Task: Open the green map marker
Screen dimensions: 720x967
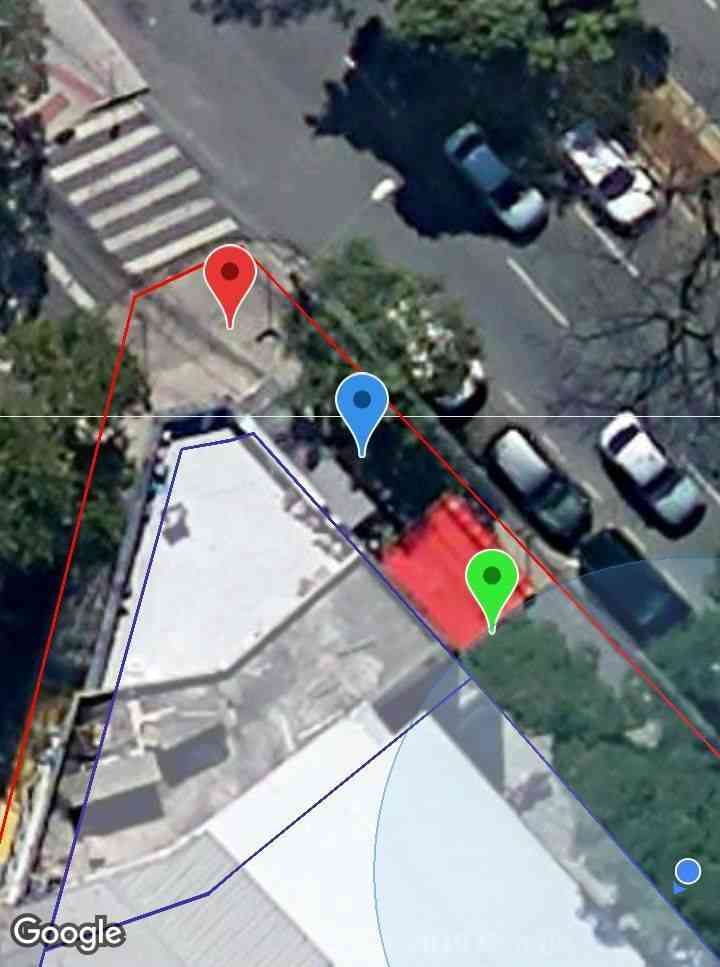Action: tap(491, 580)
